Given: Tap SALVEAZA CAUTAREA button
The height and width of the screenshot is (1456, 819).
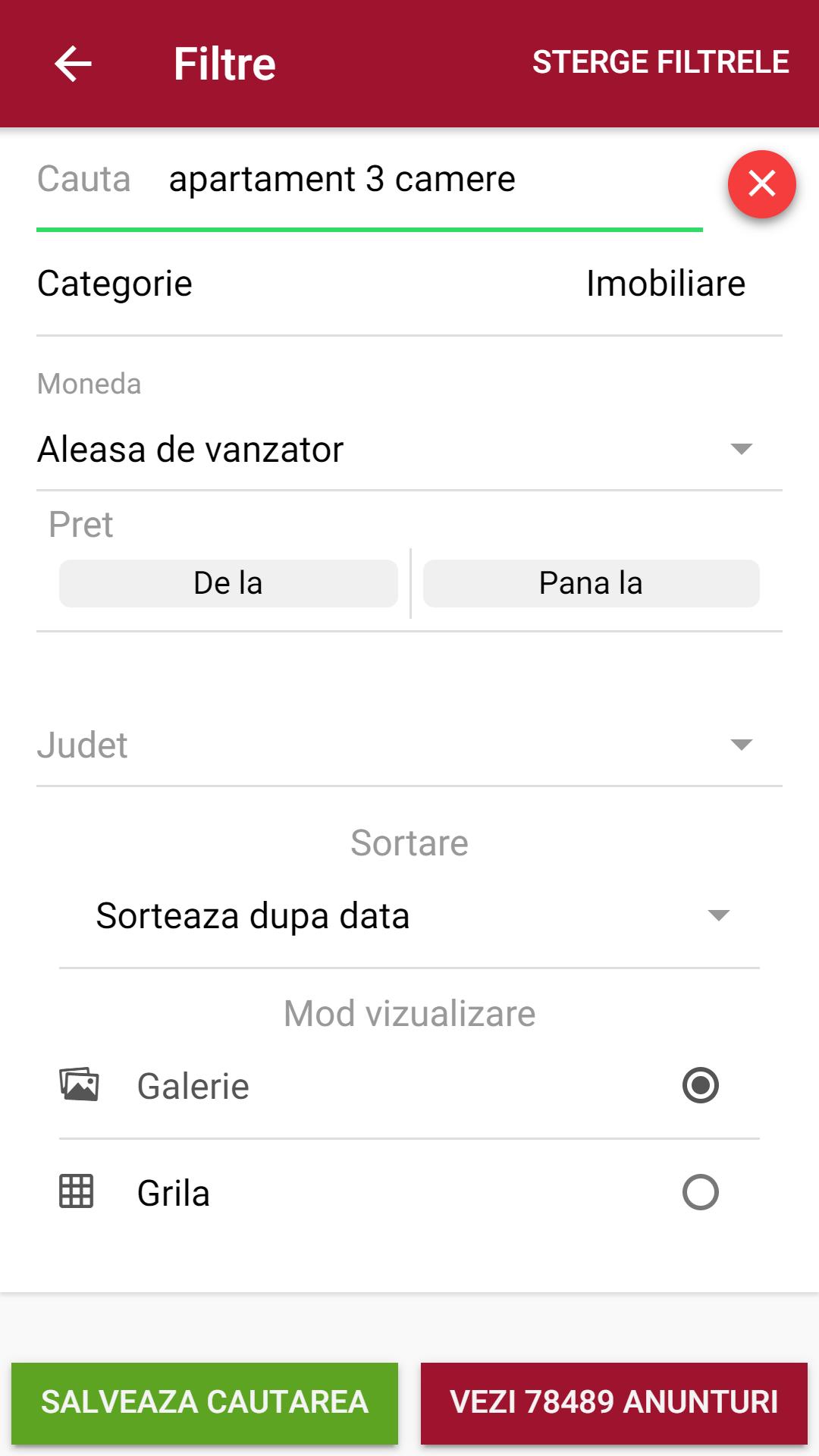Looking at the screenshot, I should pyautogui.click(x=205, y=1403).
